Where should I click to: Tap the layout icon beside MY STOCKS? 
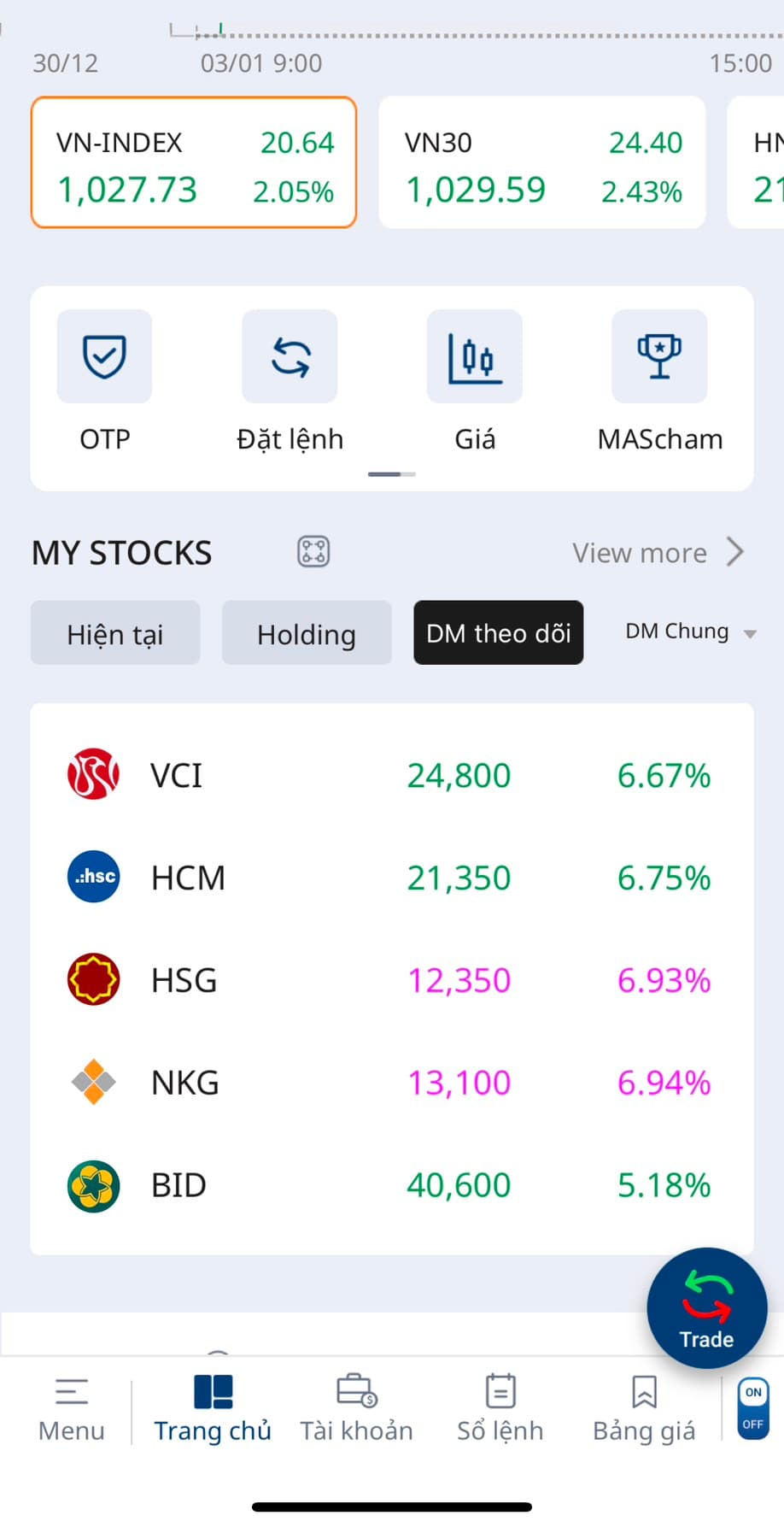(x=313, y=552)
